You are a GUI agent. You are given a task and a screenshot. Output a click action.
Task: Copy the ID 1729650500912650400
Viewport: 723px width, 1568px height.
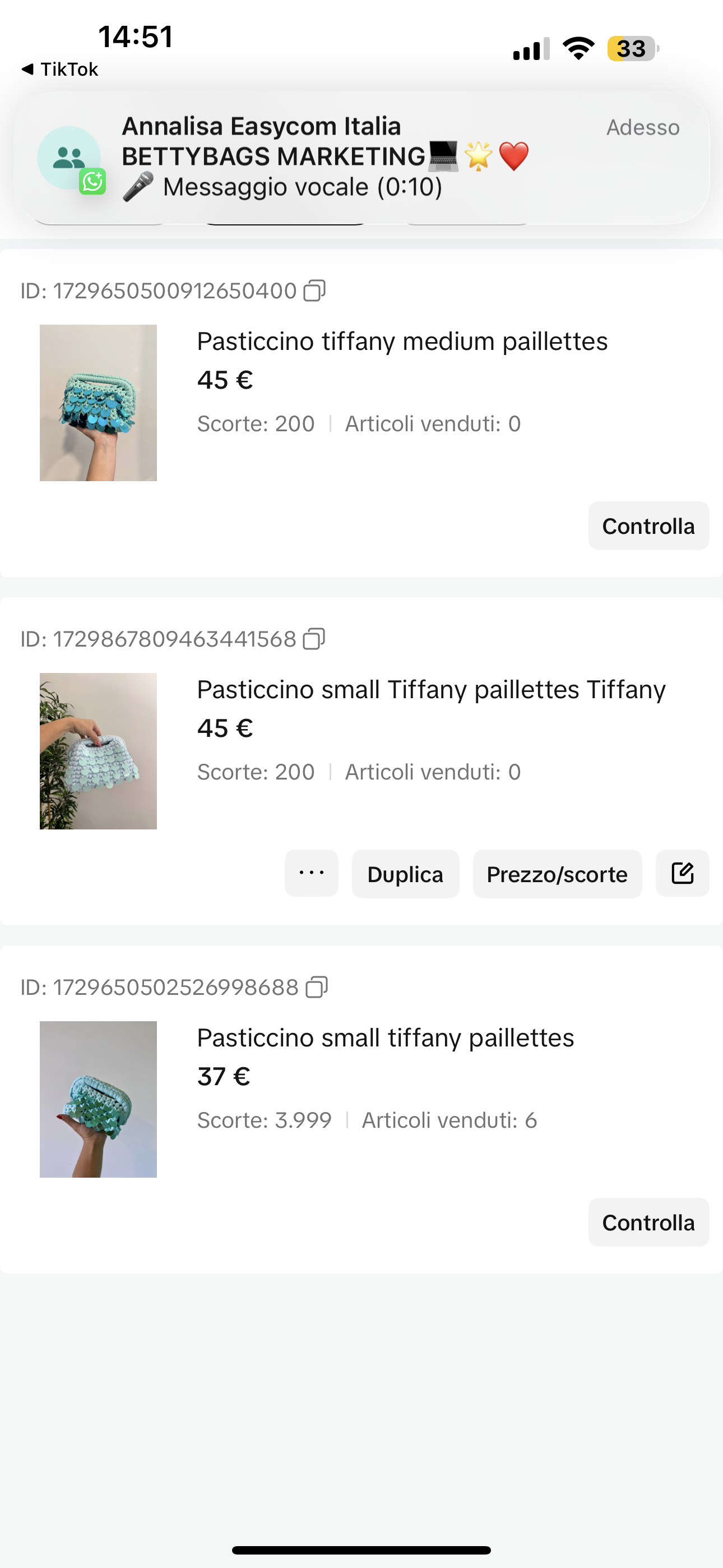[x=314, y=291]
